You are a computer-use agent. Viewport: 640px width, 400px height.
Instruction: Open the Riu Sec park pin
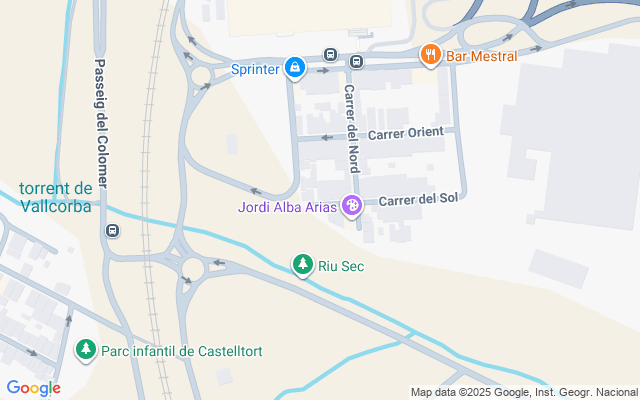tap(302, 265)
